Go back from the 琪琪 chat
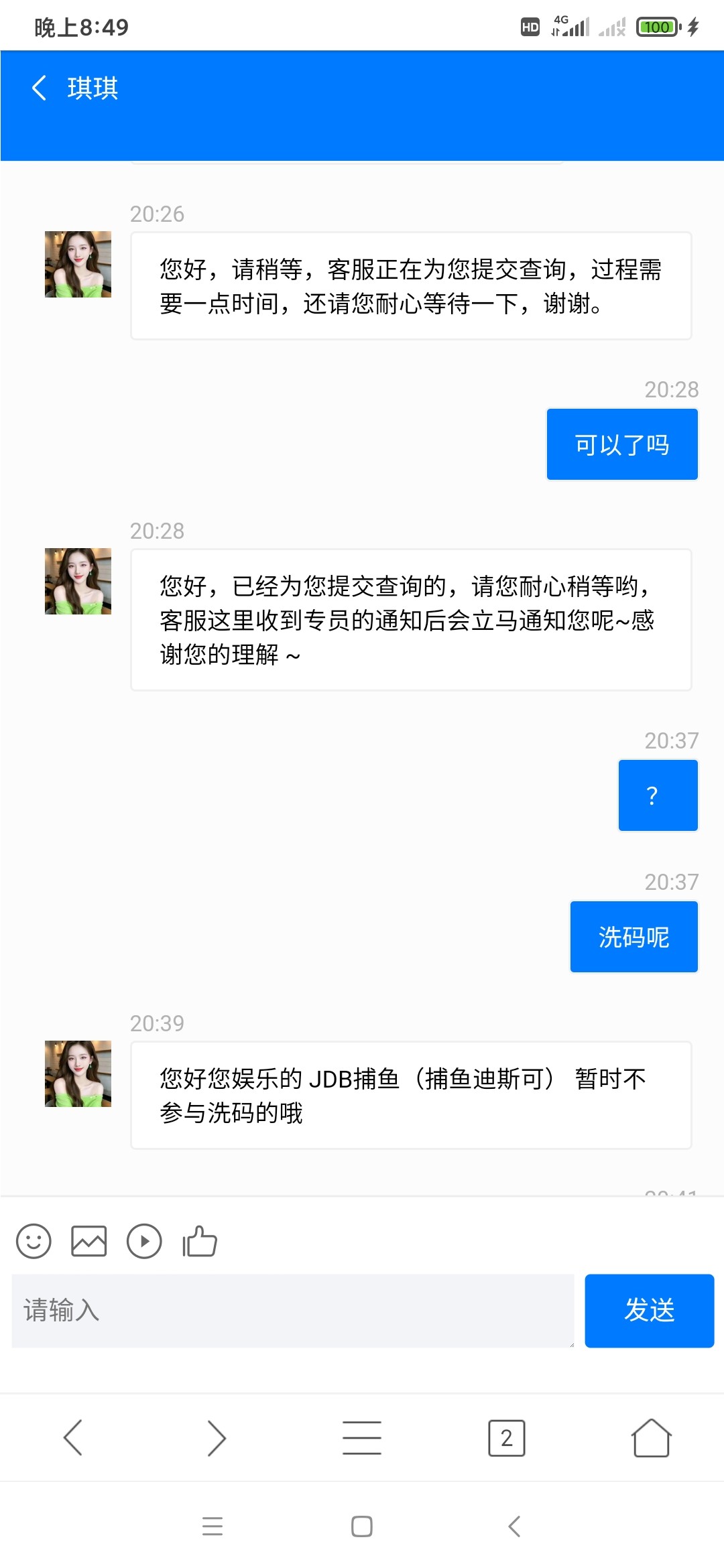 pyautogui.click(x=39, y=88)
